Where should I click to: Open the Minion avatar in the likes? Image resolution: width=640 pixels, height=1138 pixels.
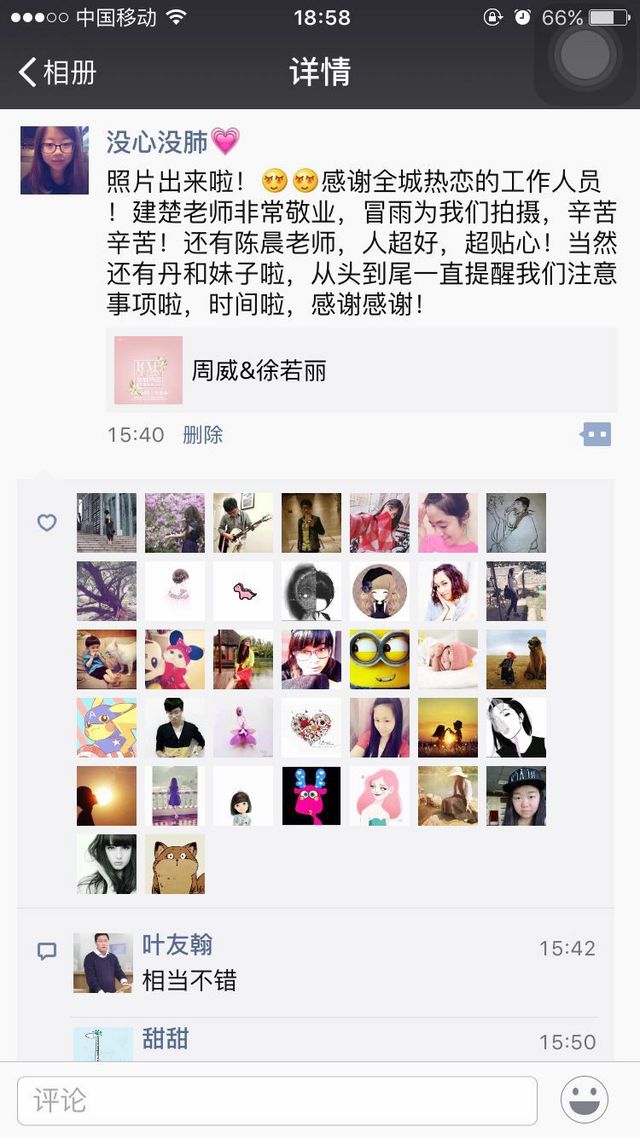(x=380, y=659)
